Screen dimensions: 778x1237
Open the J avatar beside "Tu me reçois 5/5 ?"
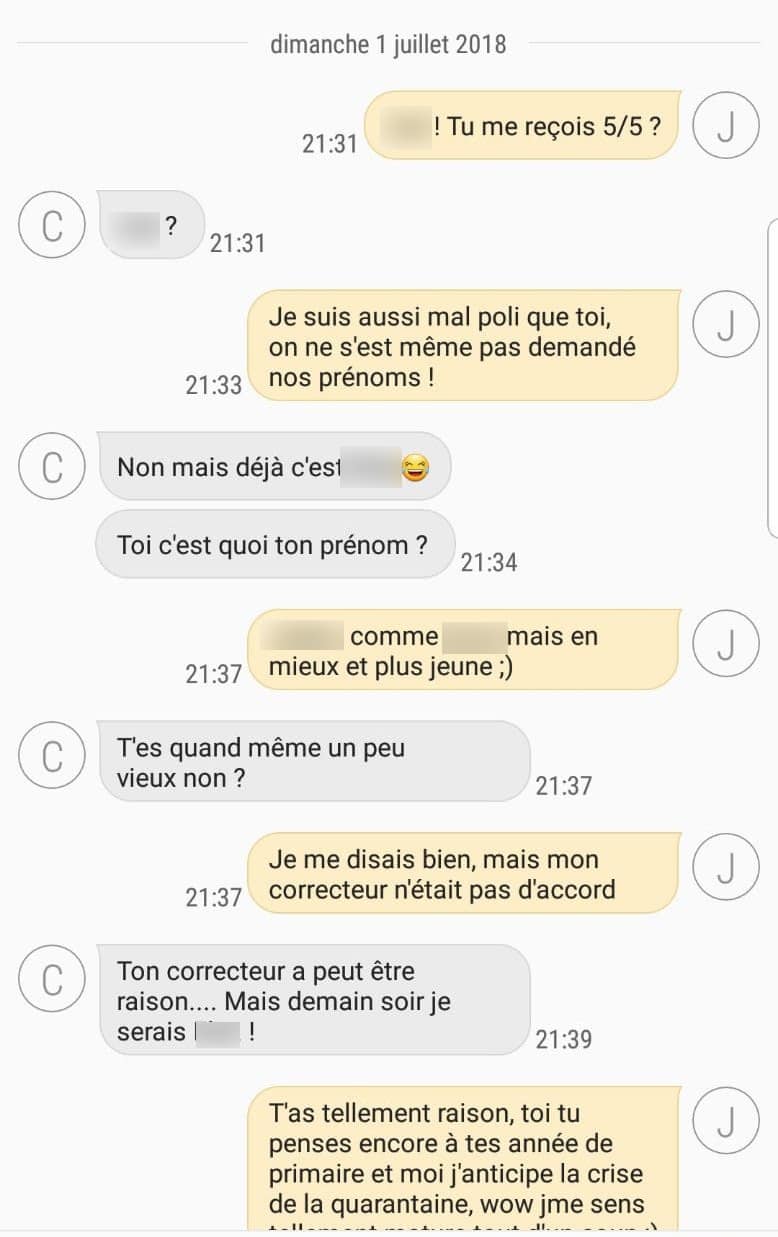pos(727,125)
